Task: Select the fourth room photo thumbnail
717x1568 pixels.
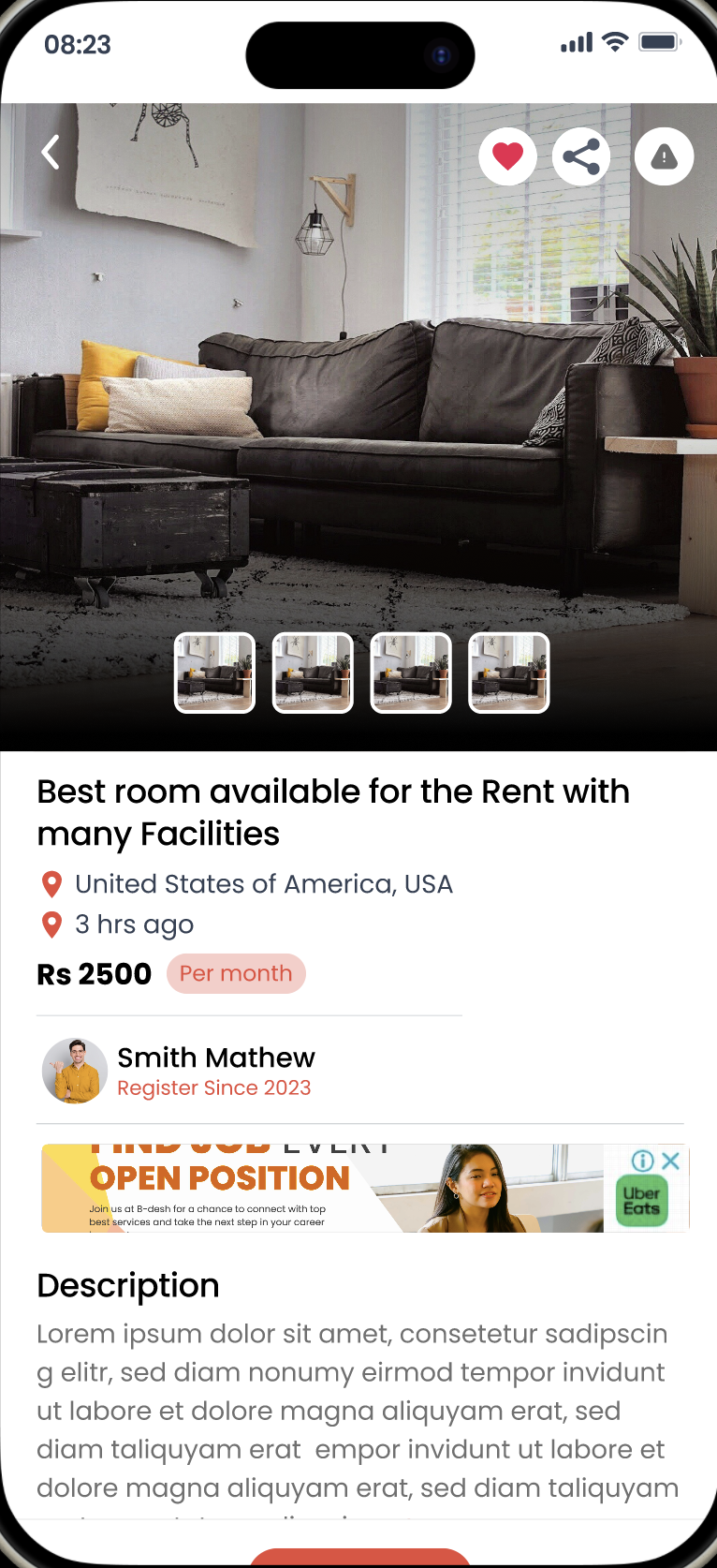Action: pyautogui.click(x=508, y=673)
